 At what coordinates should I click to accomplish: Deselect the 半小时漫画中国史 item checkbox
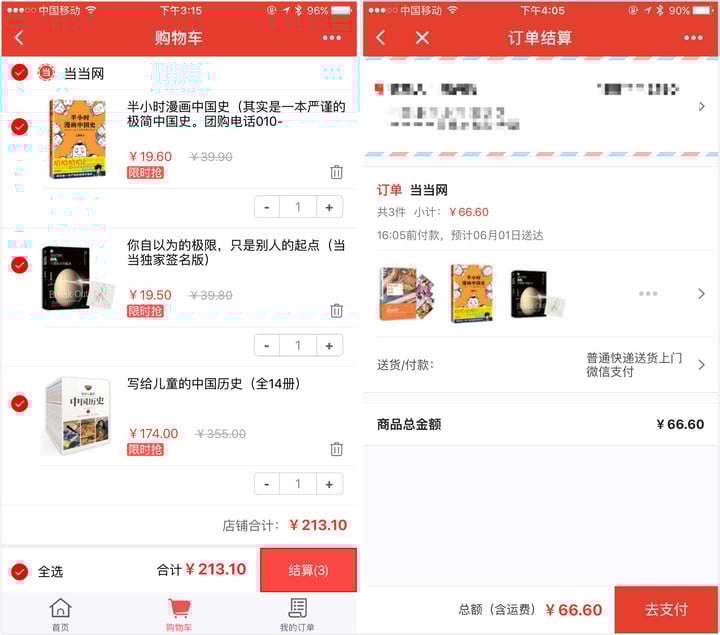pos(19,127)
